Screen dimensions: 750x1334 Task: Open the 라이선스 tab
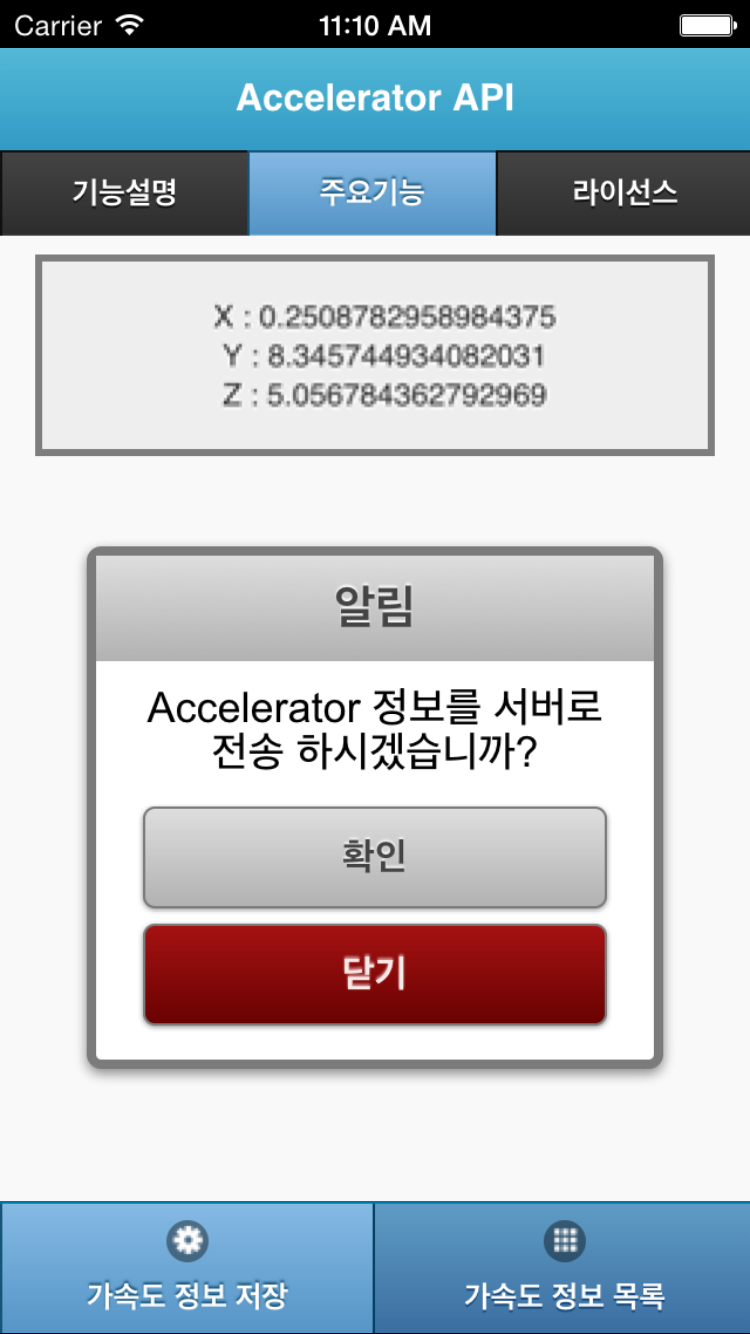click(624, 193)
